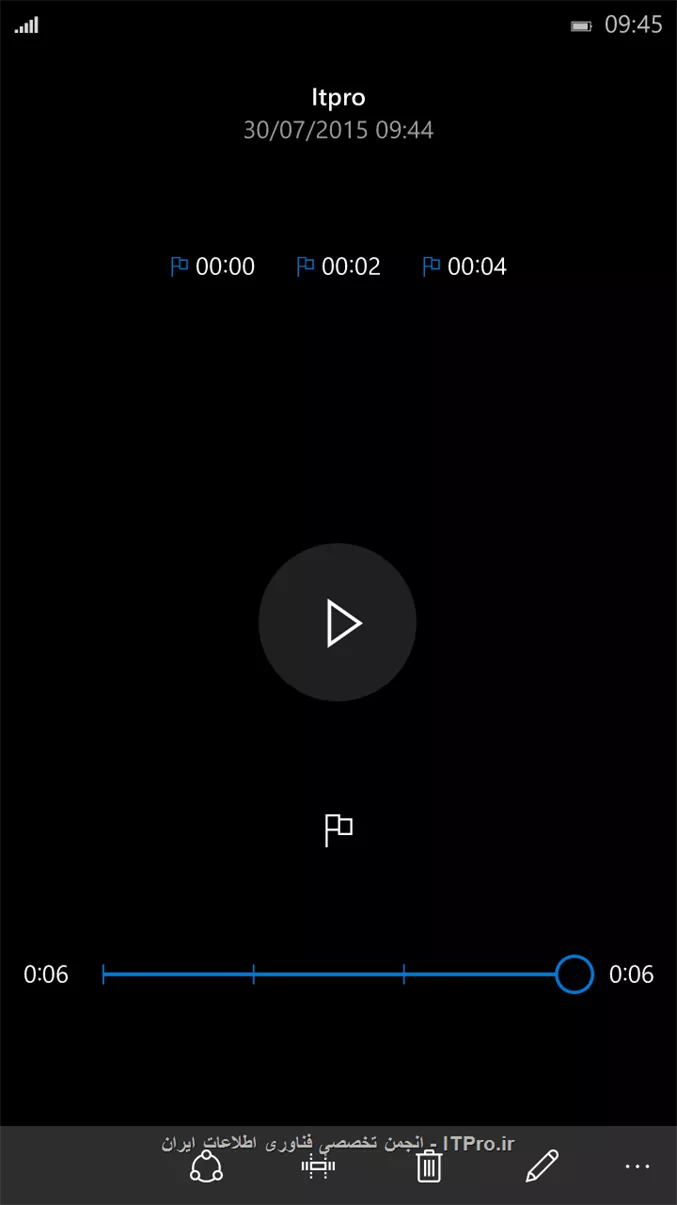Screen dimensions: 677x1205
Task: Play the Itpro recording
Action: tap(338, 622)
